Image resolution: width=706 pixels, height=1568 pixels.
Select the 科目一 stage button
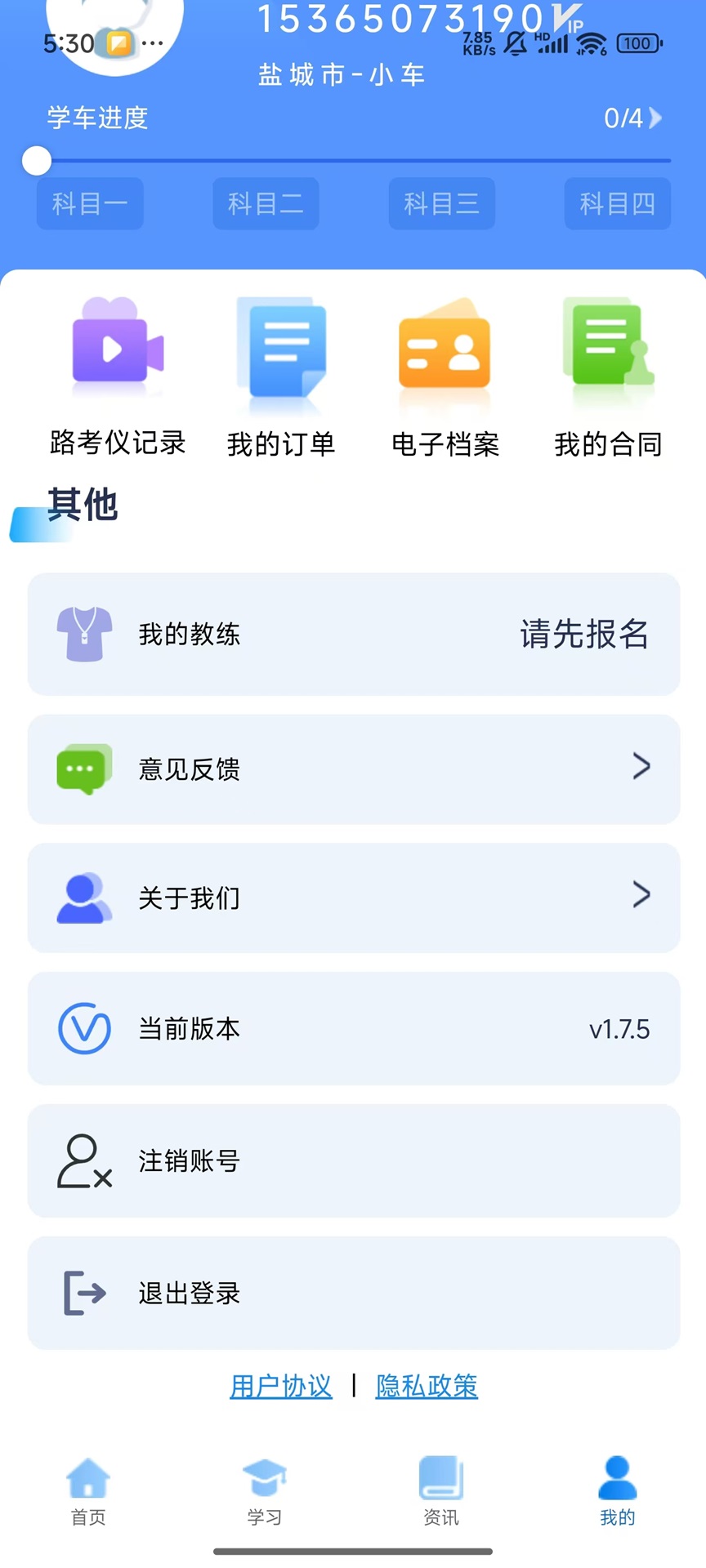click(89, 204)
